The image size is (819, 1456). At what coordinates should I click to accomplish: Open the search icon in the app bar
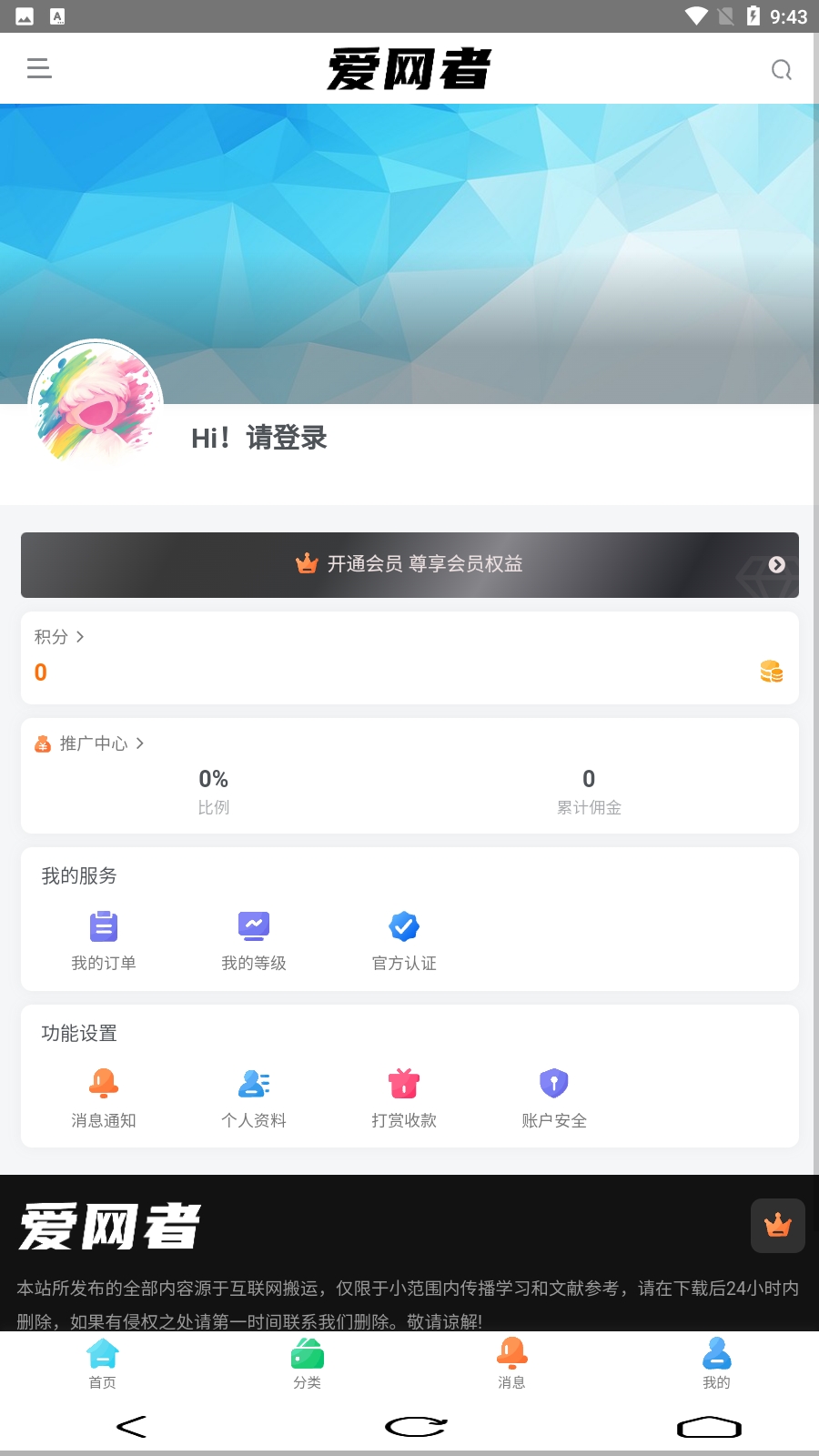tap(781, 70)
